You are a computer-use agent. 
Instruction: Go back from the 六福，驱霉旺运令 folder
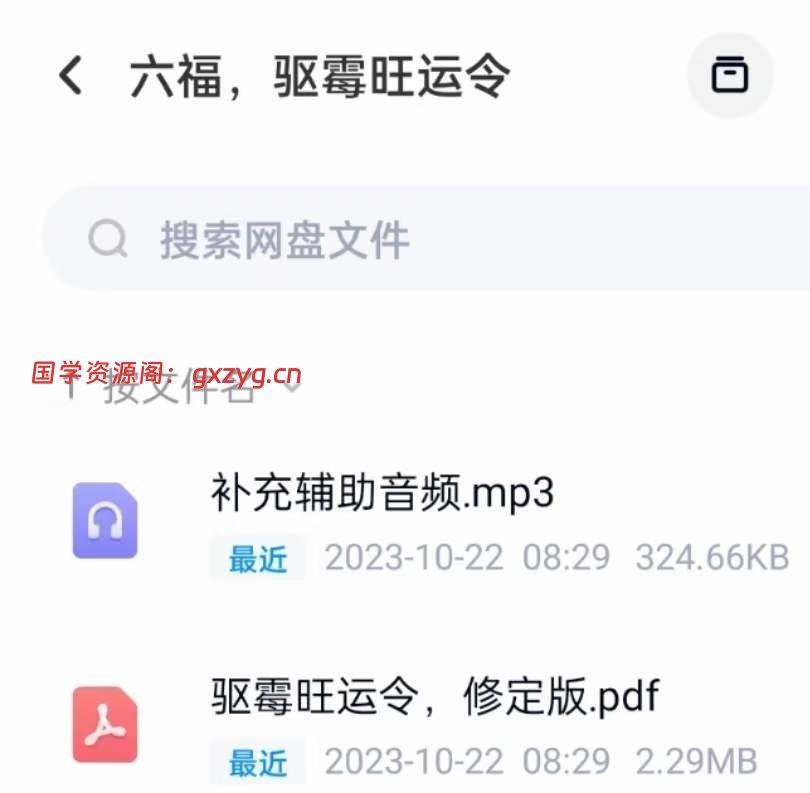[70, 76]
